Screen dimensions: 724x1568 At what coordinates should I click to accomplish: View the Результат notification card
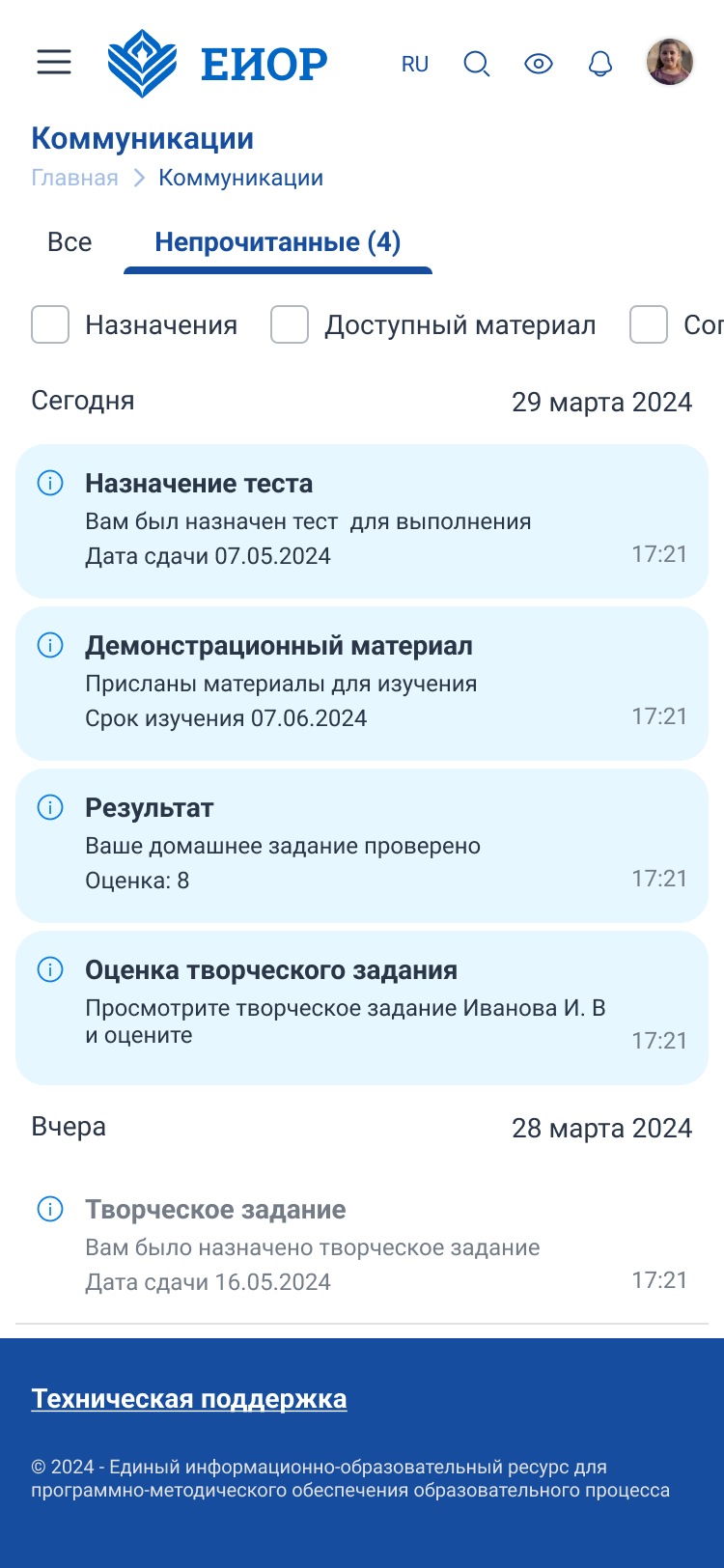[362, 845]
